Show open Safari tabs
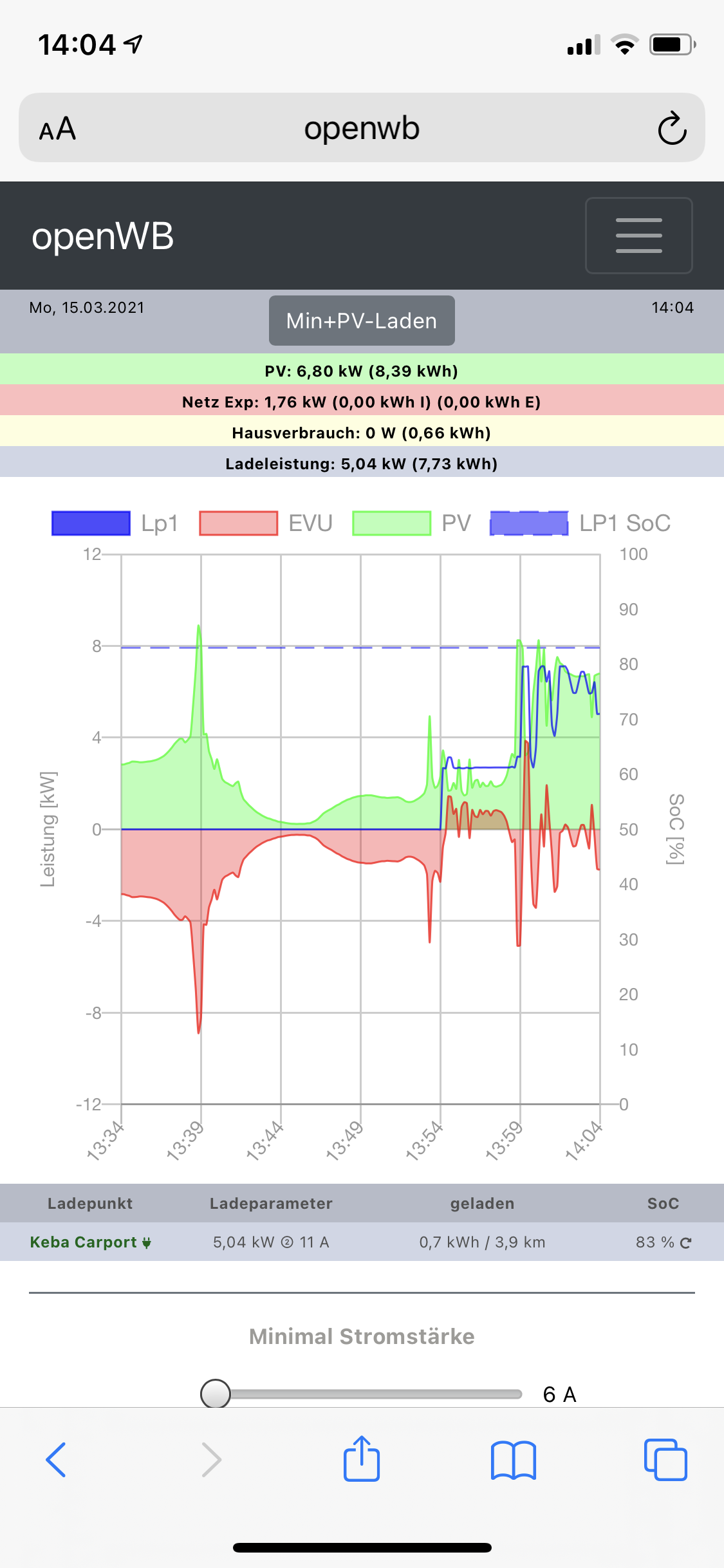724x1568 pixels. (x=665, y=1459)
